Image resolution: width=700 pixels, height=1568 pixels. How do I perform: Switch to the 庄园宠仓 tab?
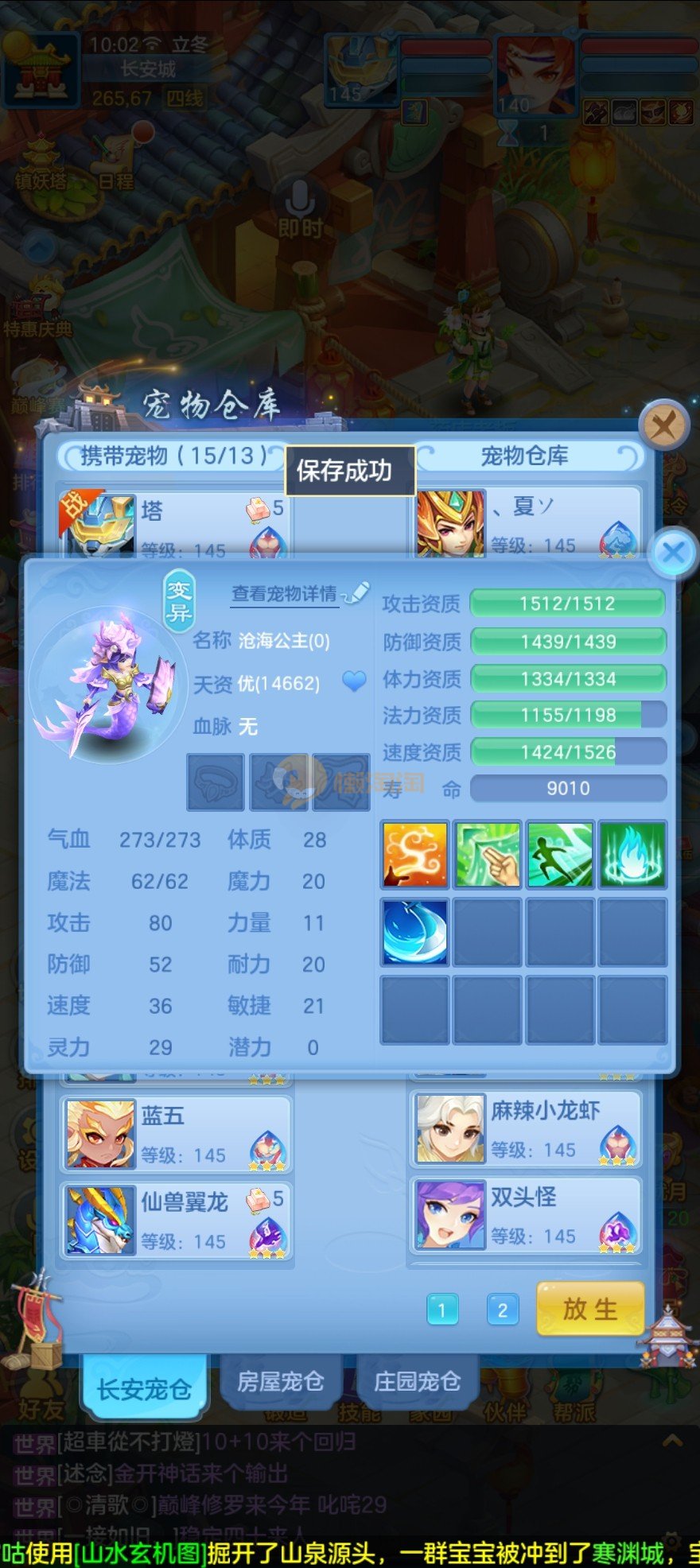417,1382
